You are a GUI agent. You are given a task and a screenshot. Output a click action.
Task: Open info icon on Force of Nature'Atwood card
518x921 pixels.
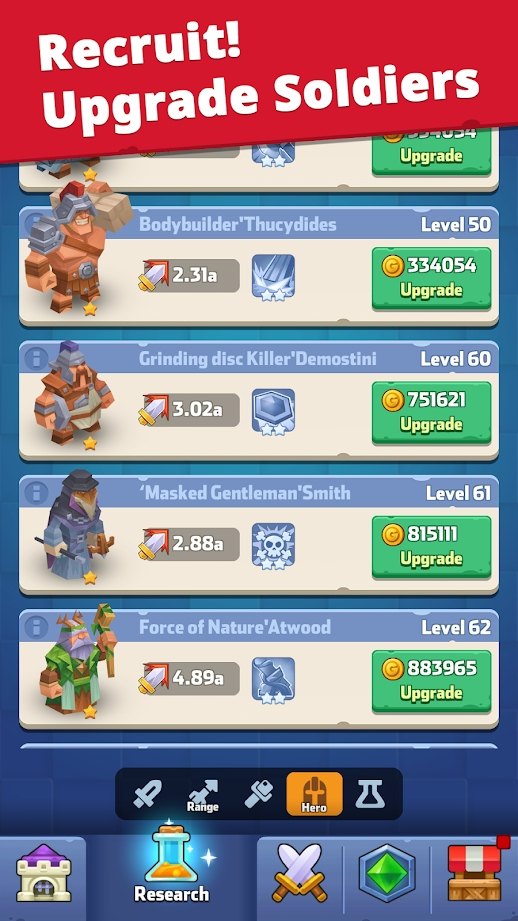(x=36, y=627)
